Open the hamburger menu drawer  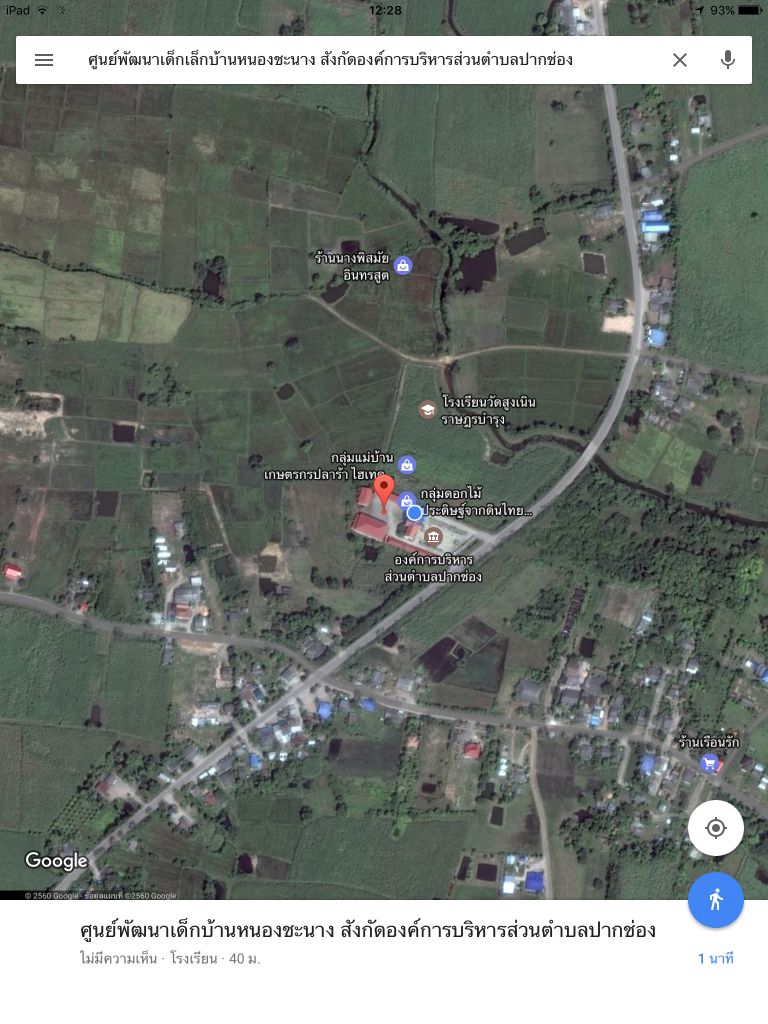point(44,60)
